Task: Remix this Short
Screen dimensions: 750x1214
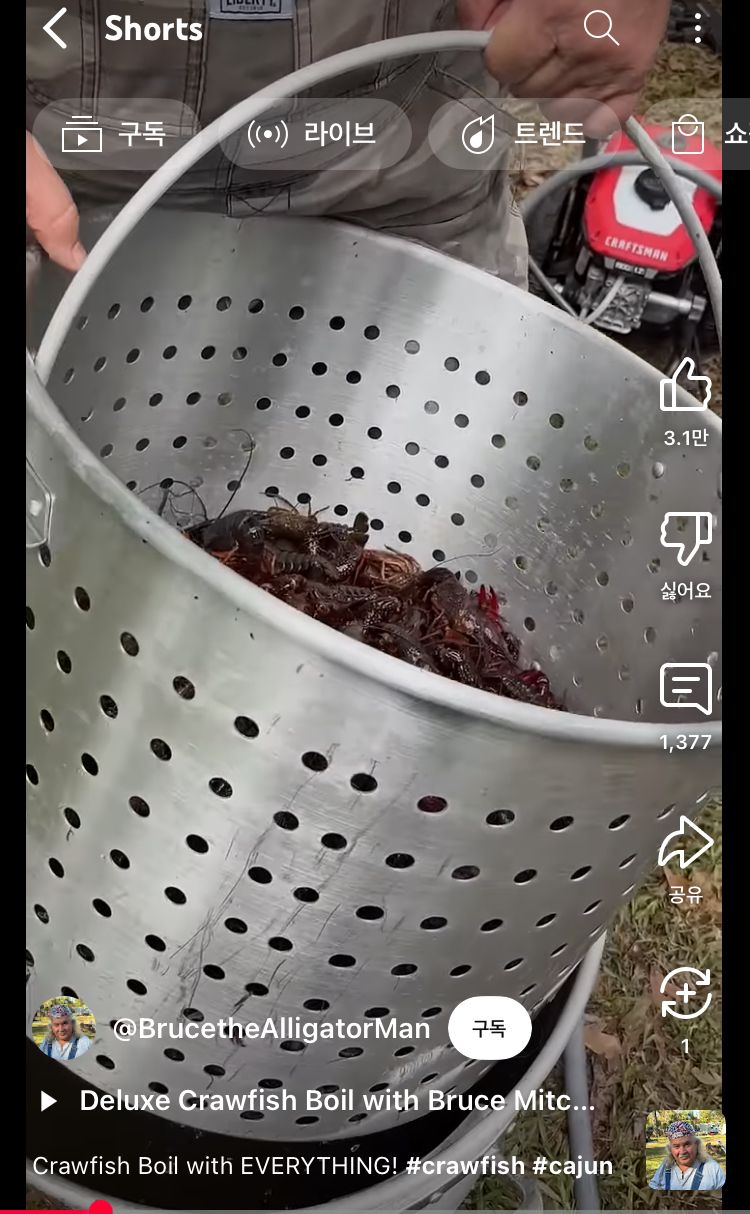Action: [686, 995]
